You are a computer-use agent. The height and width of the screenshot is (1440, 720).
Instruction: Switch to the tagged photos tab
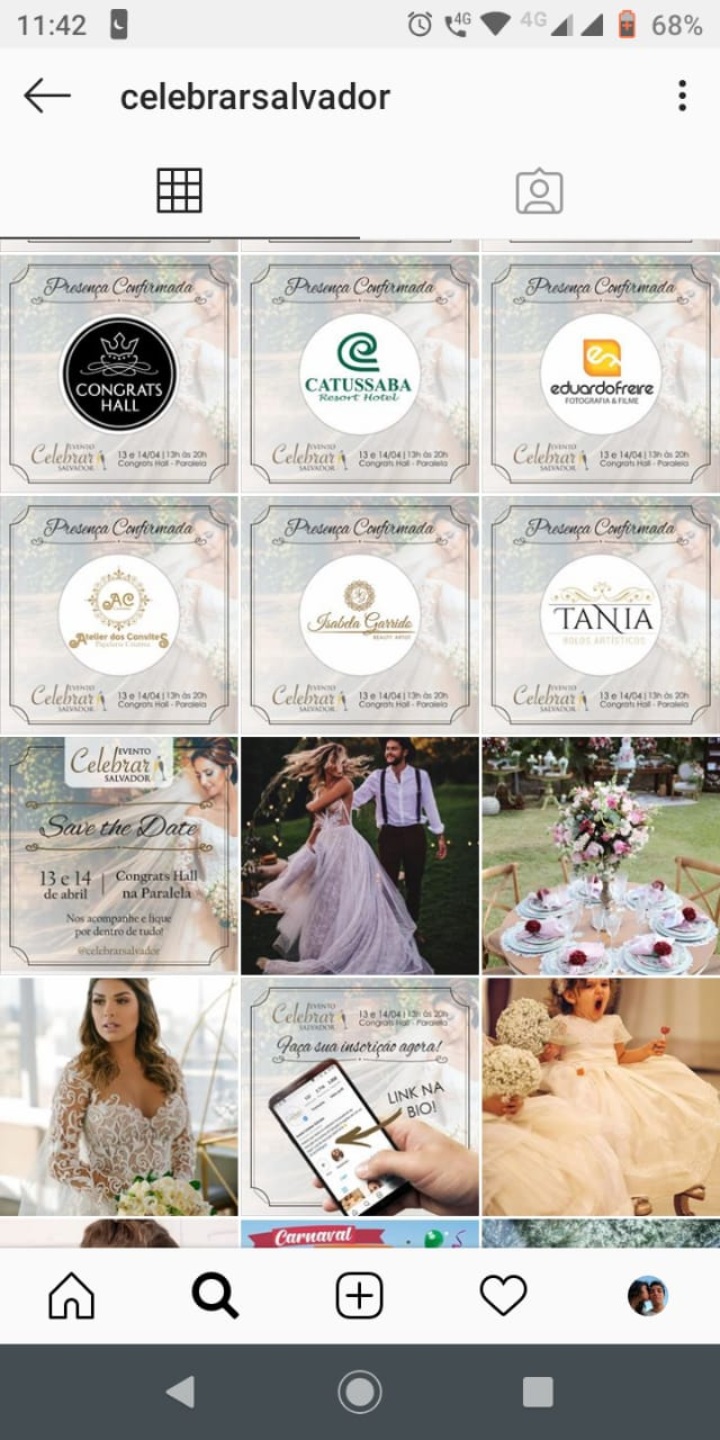pyautogui.click(x=539, y=191)
